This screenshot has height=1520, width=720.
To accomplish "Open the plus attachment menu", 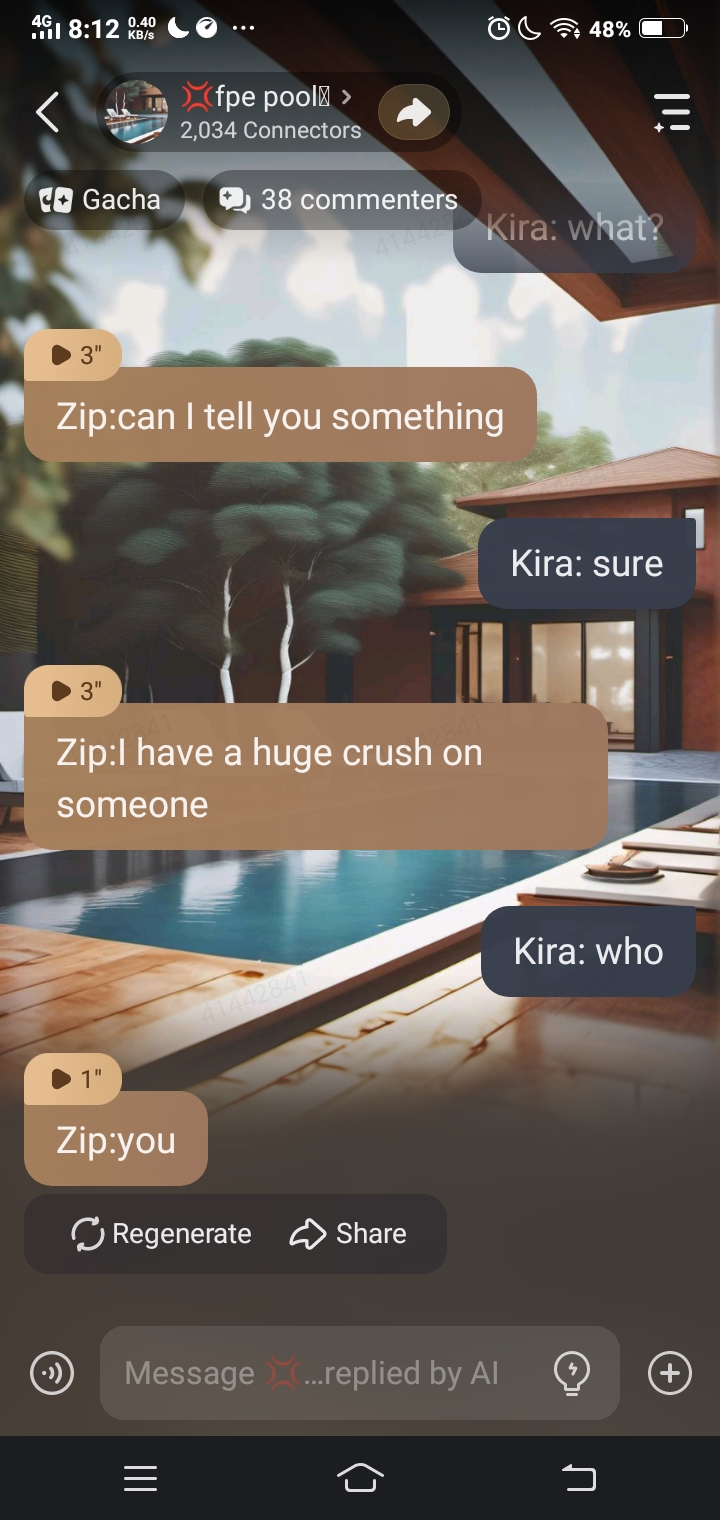I will 670,1373.
